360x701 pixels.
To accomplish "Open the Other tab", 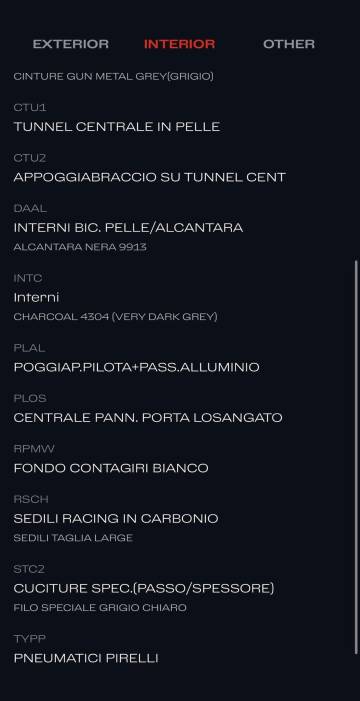I will click(x=289, y=44).
